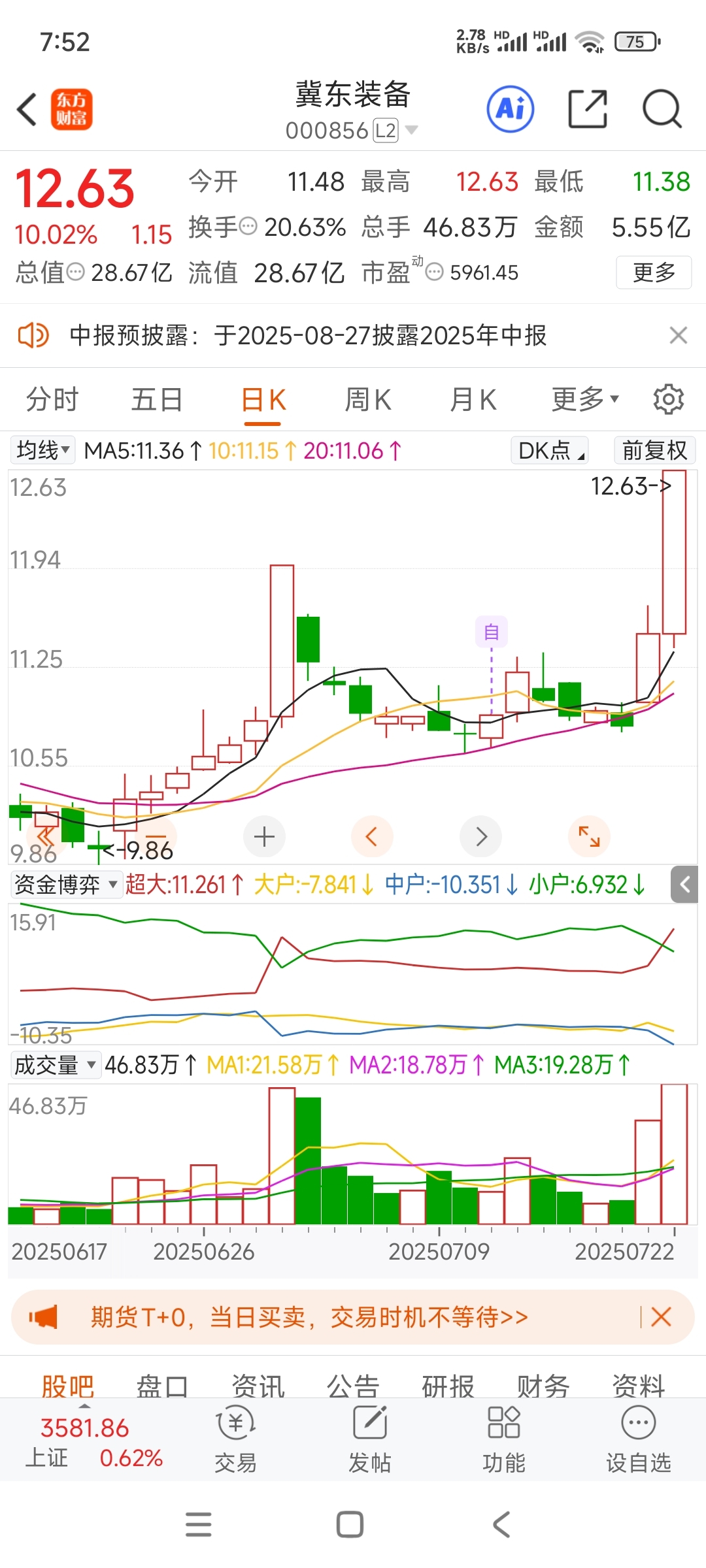Switch to 周K chart tab
Viewport: 706px width, 1568px height.
click(368, 399)
